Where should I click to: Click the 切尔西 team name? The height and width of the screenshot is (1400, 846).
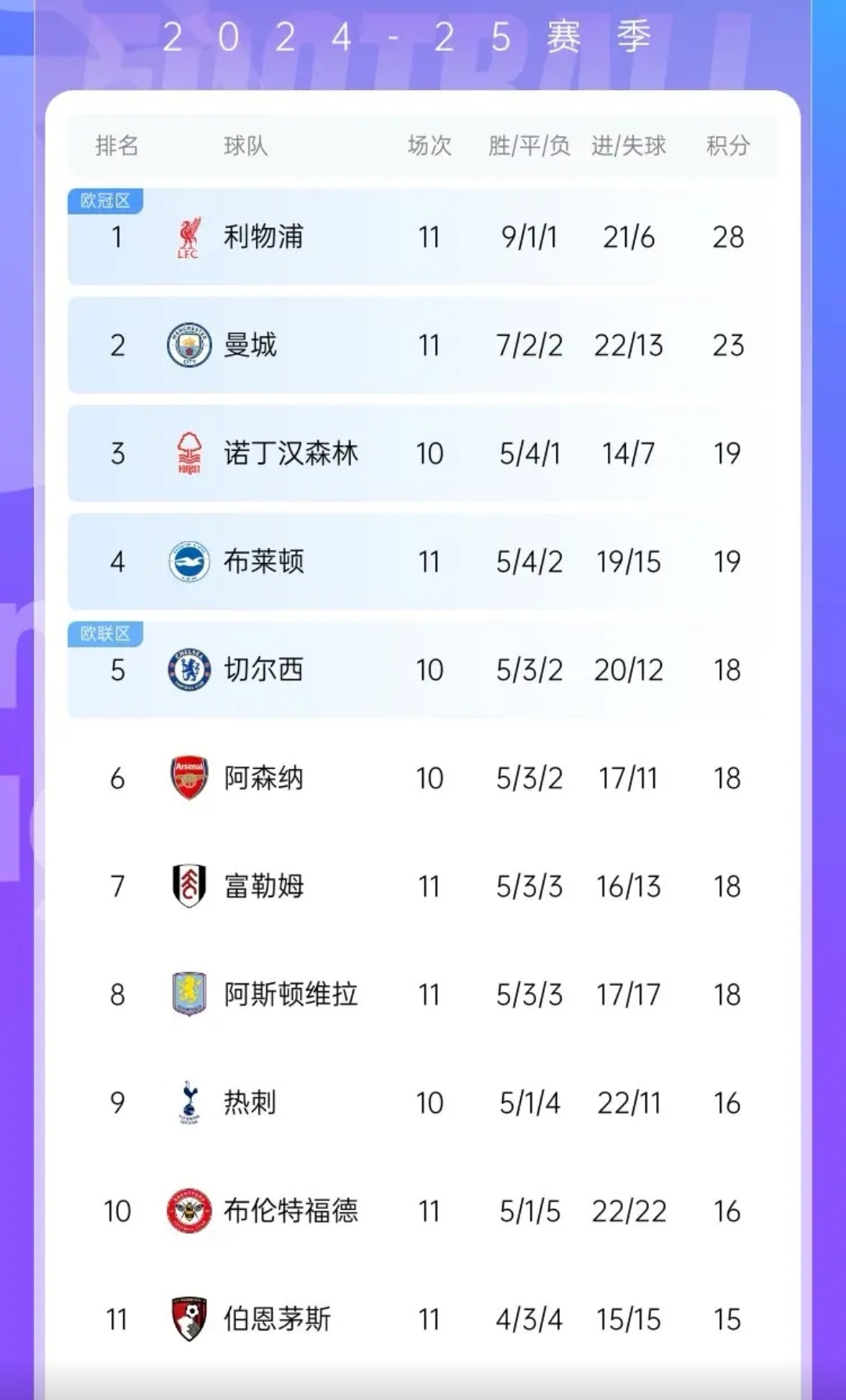pyautogui.click(x=263, y=669)
